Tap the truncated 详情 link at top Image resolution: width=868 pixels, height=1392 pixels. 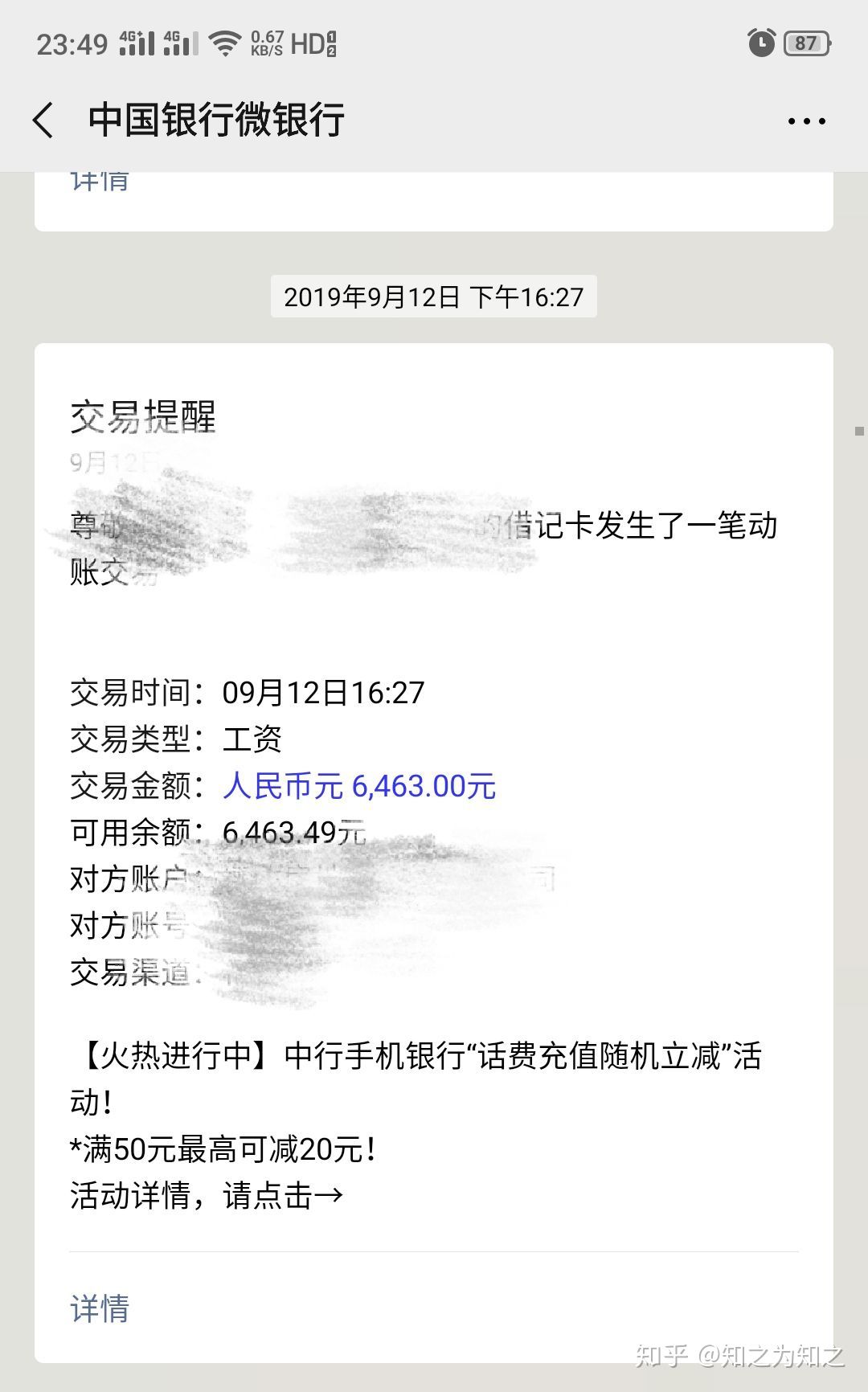[98, 182]
